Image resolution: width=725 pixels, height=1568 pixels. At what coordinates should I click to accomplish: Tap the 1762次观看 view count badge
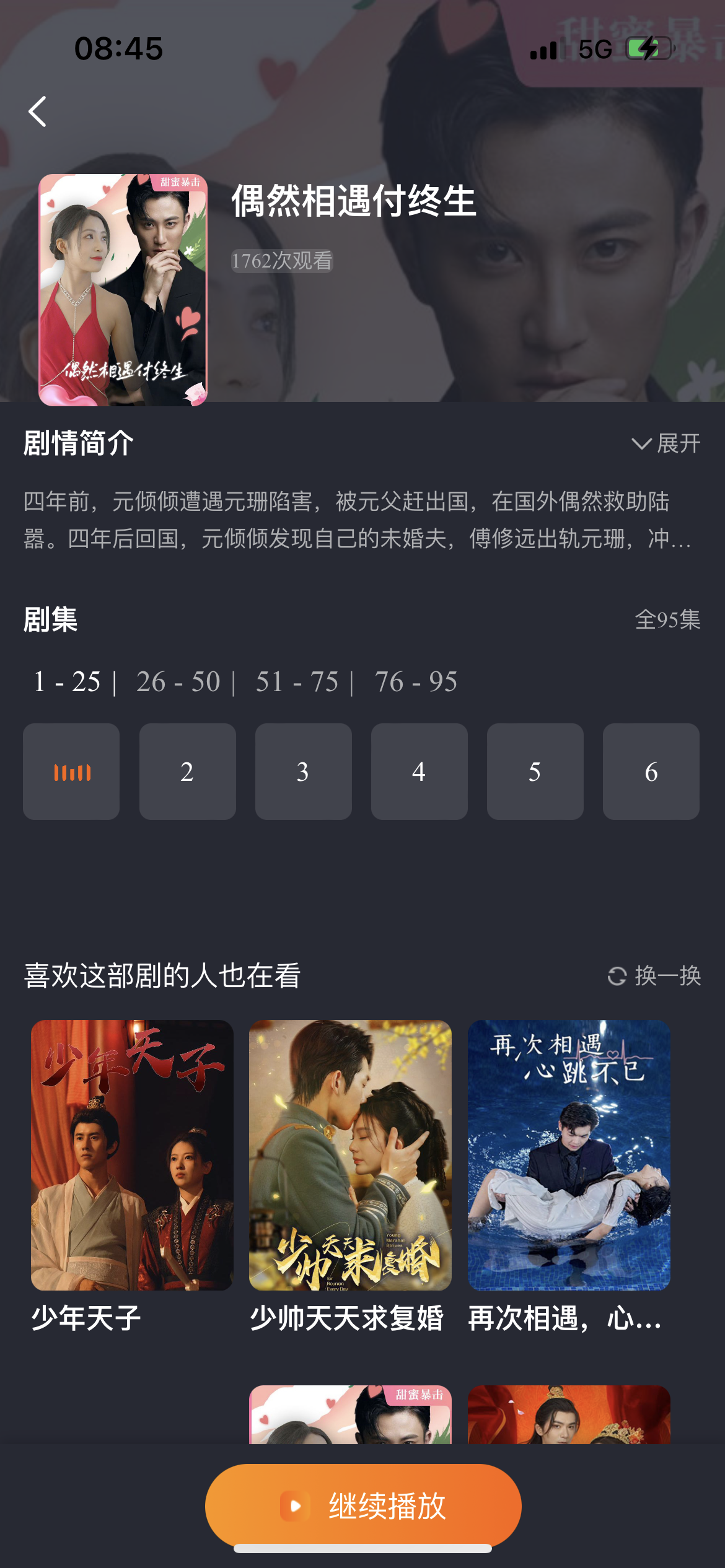(x=283, y=261)
